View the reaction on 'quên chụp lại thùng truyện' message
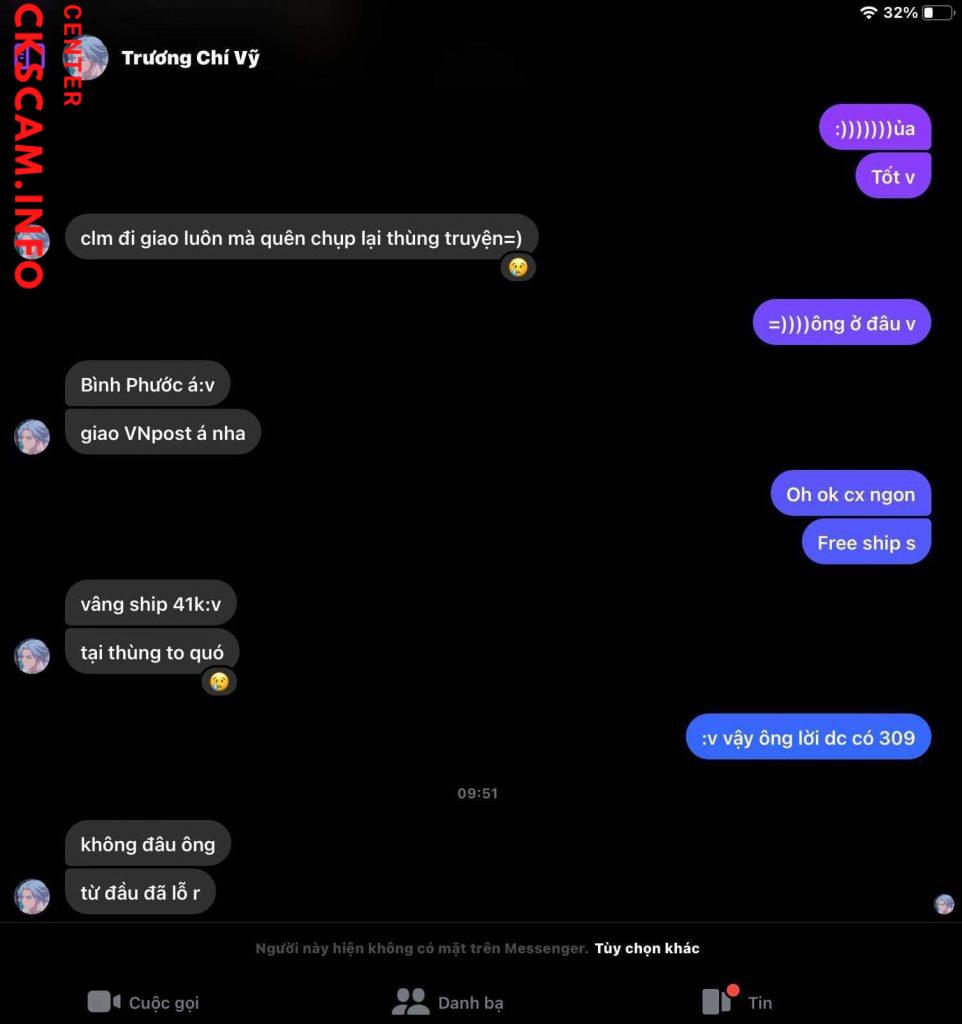Viewport: 962px width, 1024px height. [517, 267]
